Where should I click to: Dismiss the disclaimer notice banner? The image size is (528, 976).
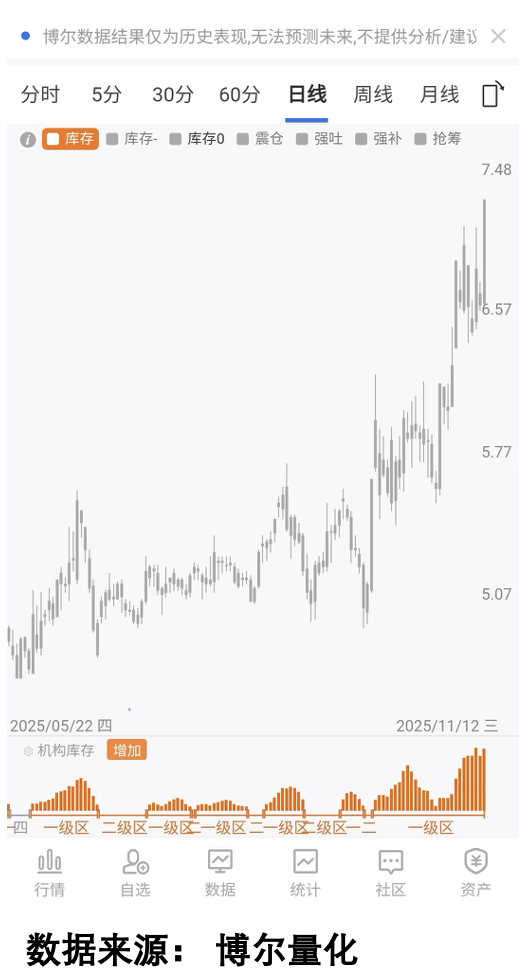(497, 37)
